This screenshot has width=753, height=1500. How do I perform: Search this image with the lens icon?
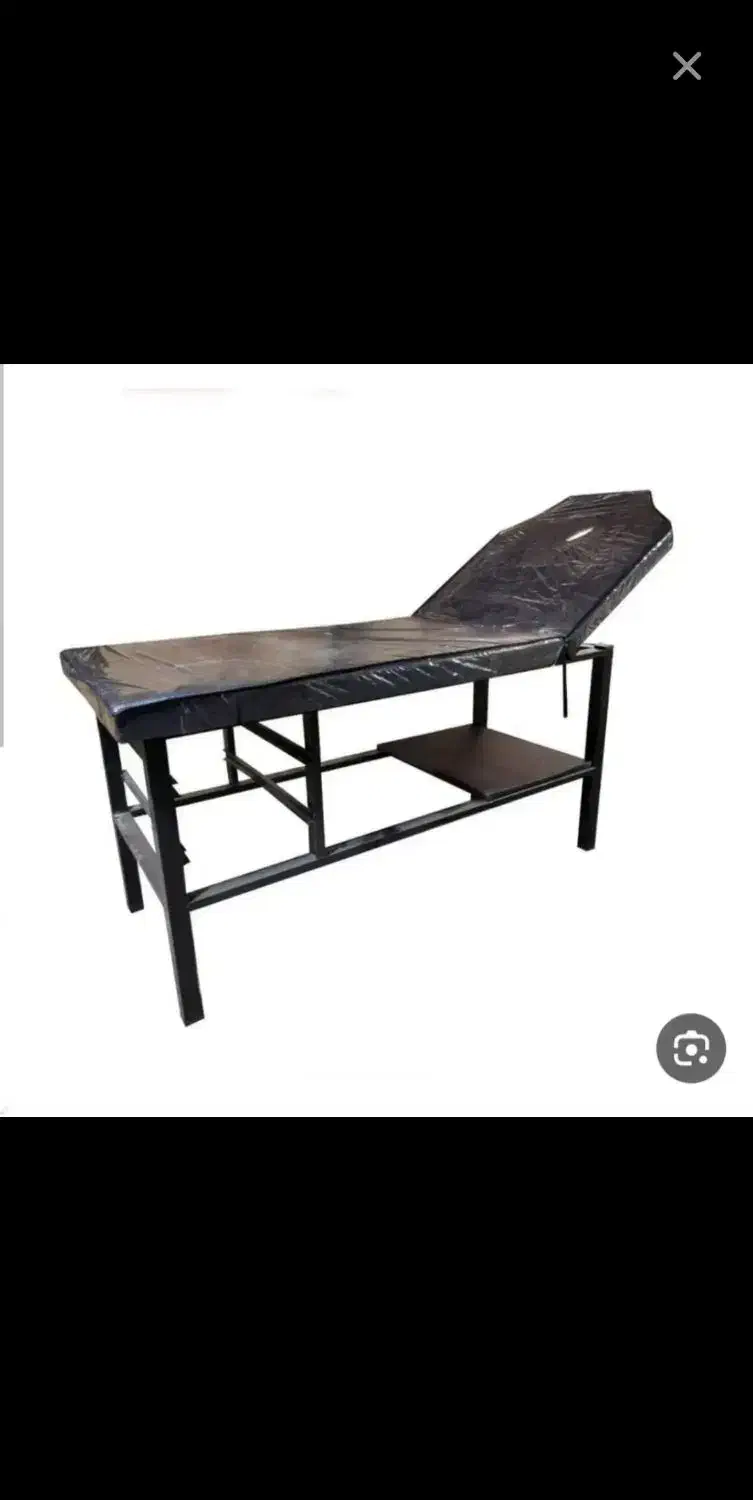point(691,1048)
